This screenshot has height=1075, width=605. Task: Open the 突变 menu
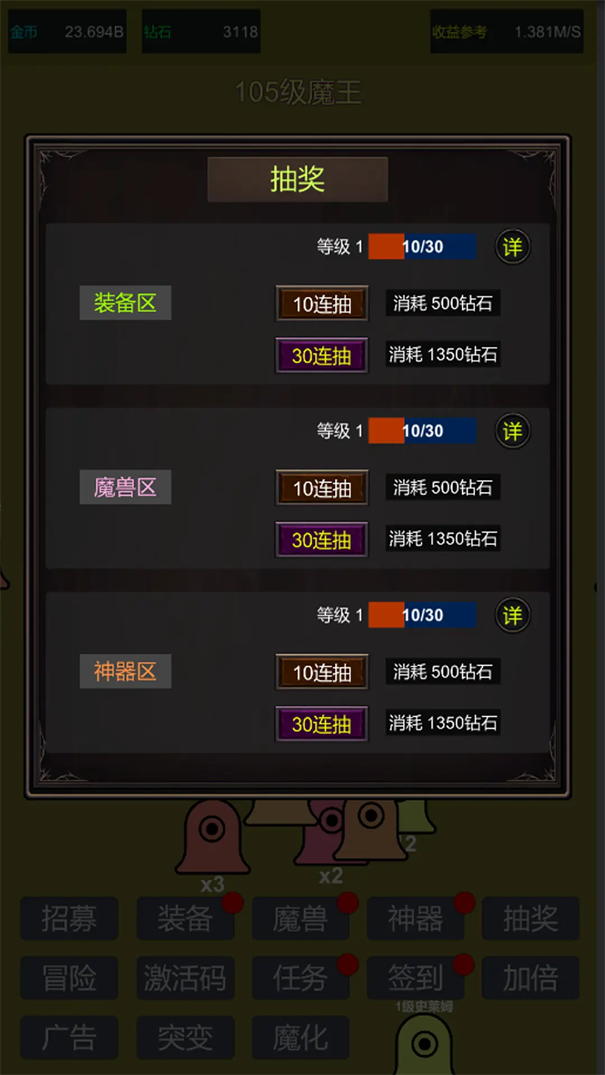tap(185, 1038)
